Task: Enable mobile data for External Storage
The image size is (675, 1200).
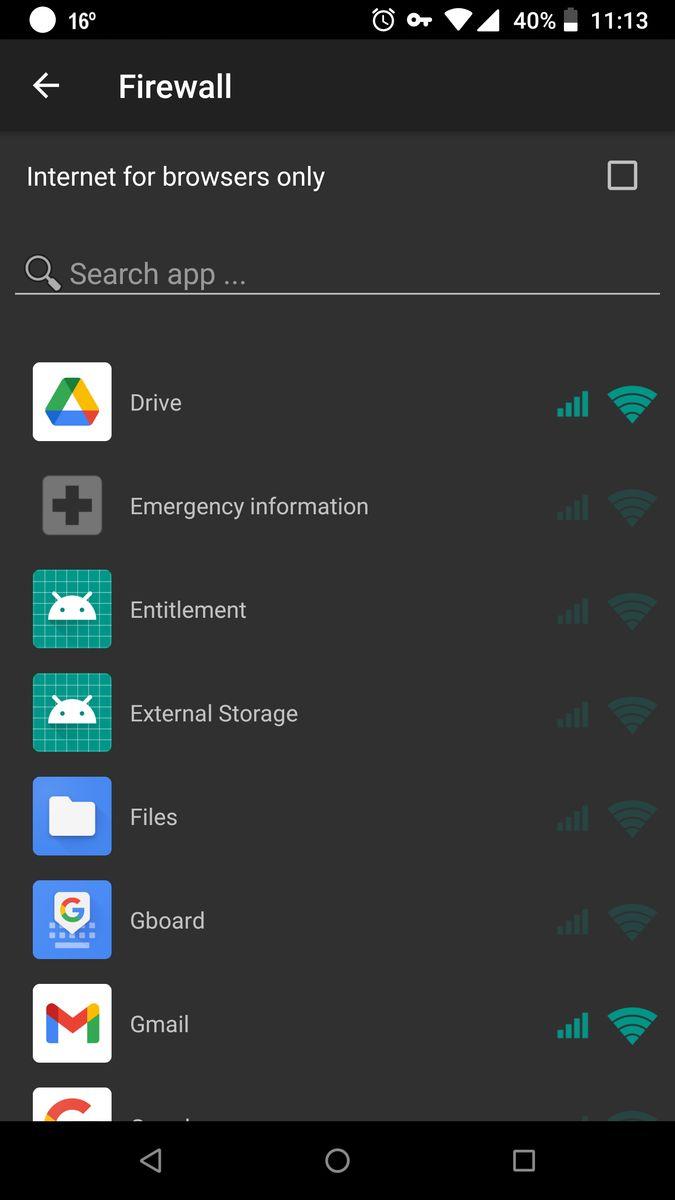Action: 573,714
